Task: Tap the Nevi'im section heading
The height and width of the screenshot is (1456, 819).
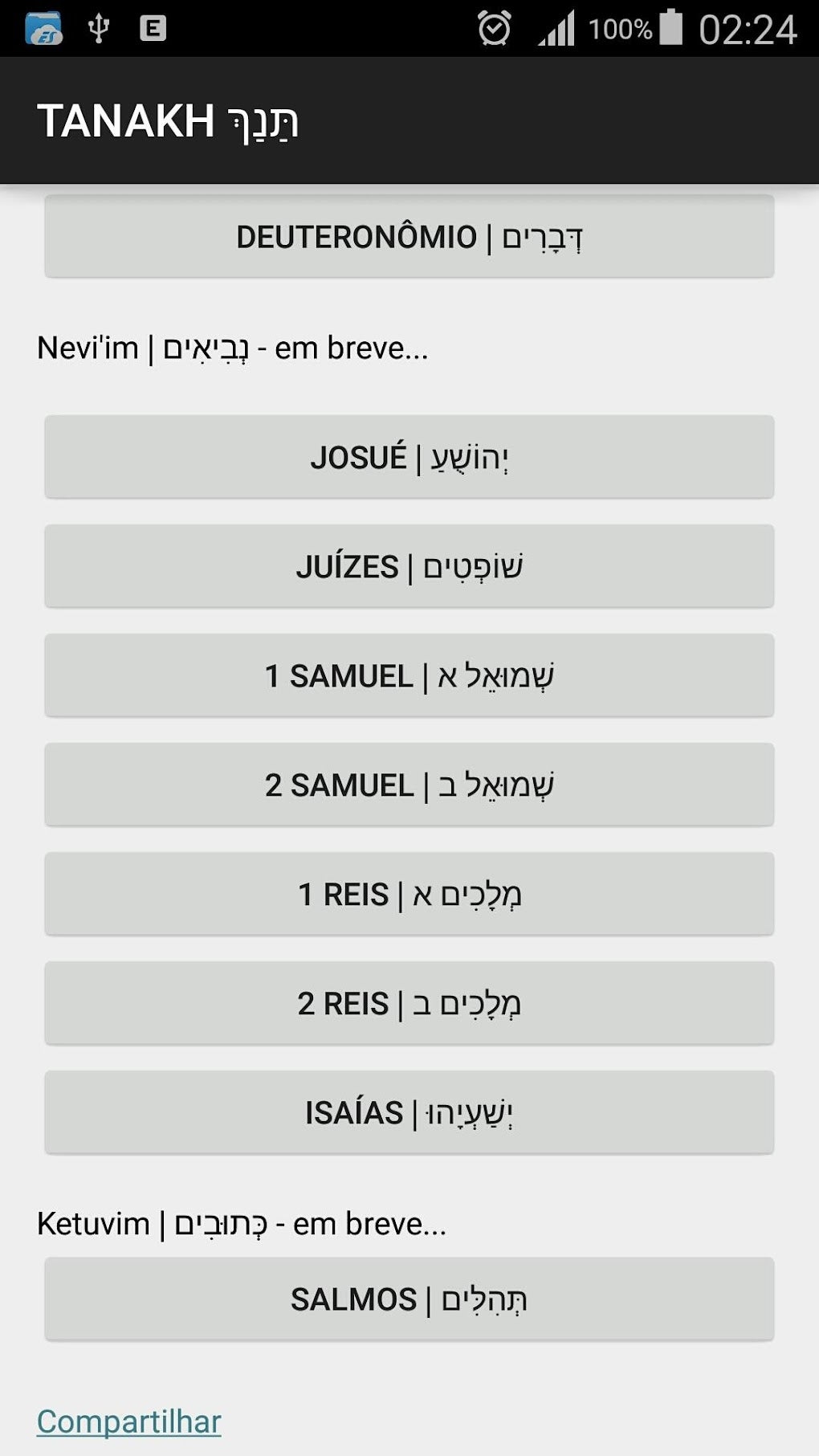Action: [233, 347]
